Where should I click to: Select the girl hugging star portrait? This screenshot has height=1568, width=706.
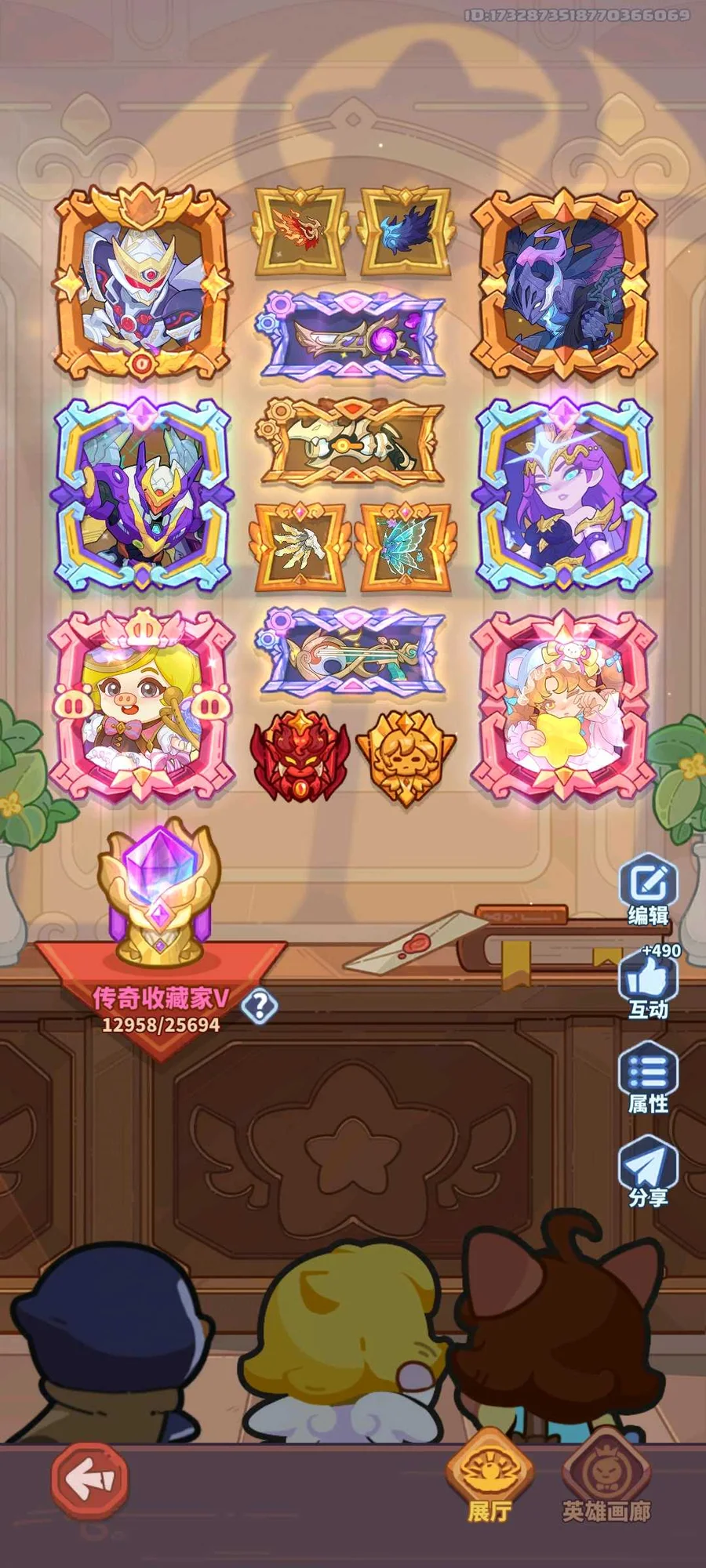(564, 706)
